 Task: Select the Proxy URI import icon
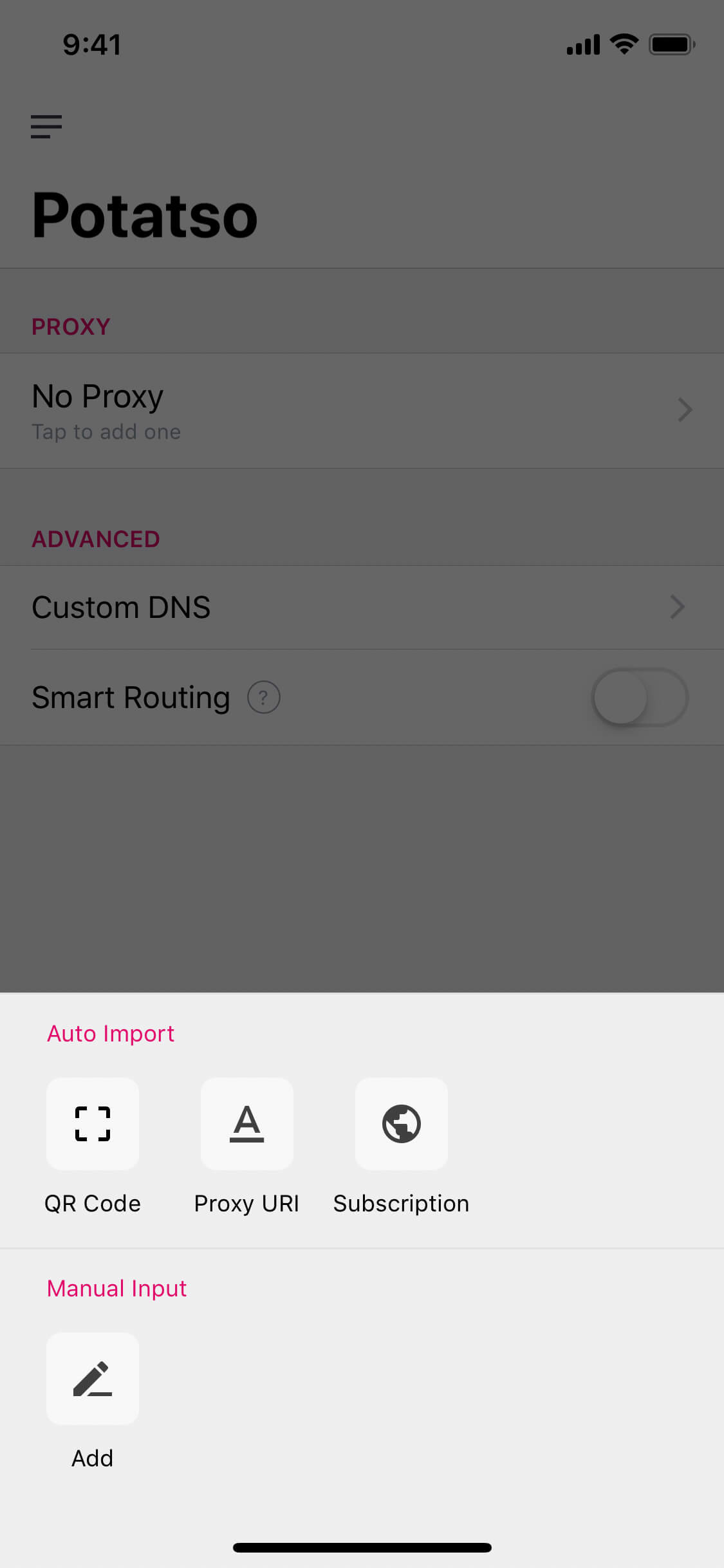[x=246, y=1124]
